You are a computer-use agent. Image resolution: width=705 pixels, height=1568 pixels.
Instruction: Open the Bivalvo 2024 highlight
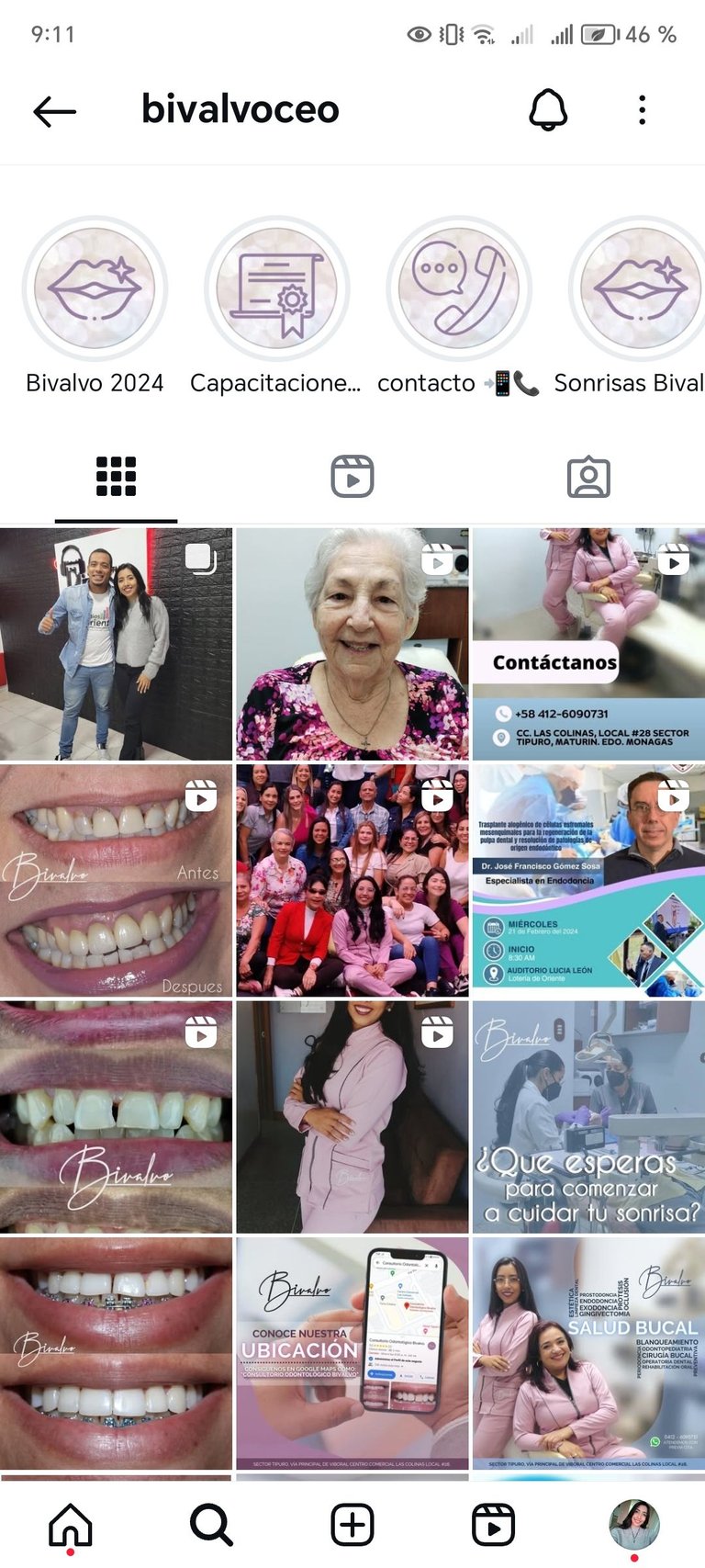coord(95,288)
